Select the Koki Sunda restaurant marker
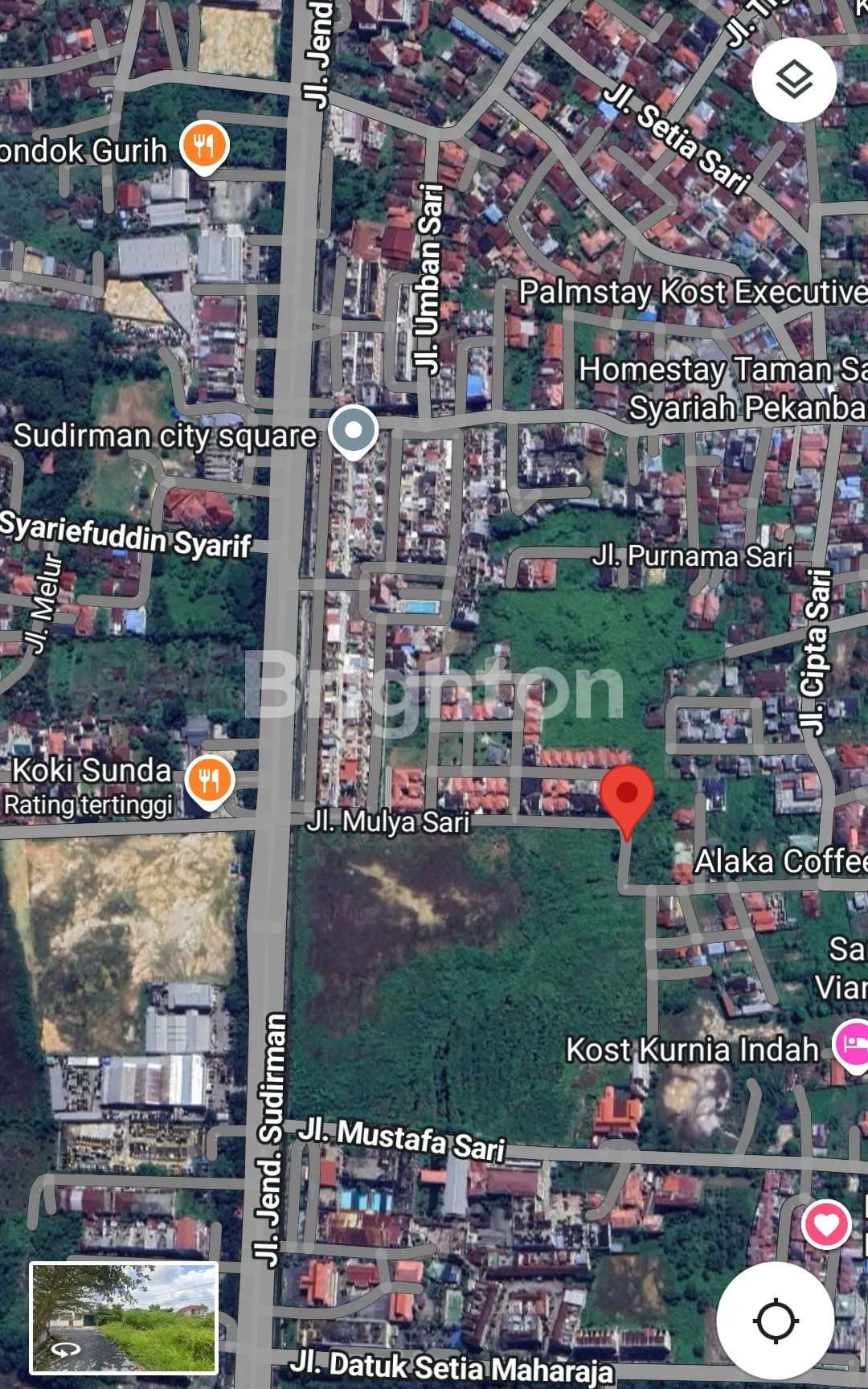This screenshot has width=868, height=1389. (209, 781)
